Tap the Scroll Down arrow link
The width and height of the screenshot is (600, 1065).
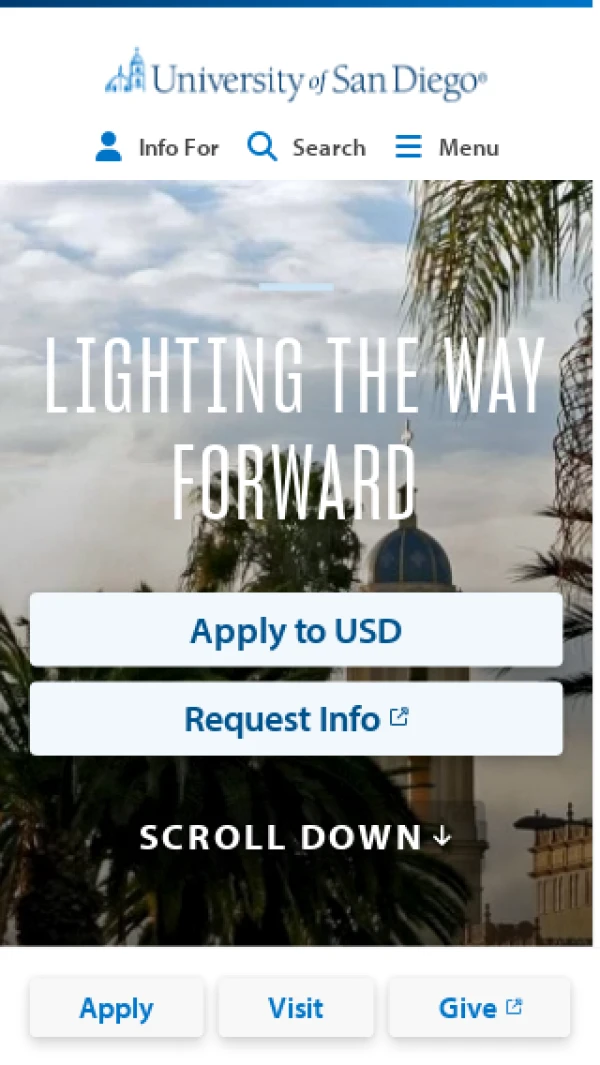coord(296,837)
